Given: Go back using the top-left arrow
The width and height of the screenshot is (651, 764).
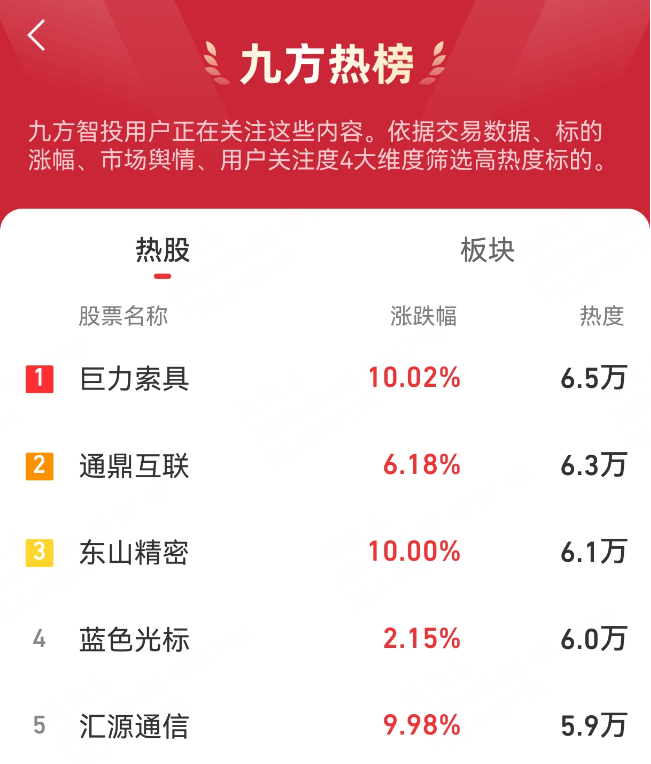Looking at the screenshot, I should [x=37, y=36].
